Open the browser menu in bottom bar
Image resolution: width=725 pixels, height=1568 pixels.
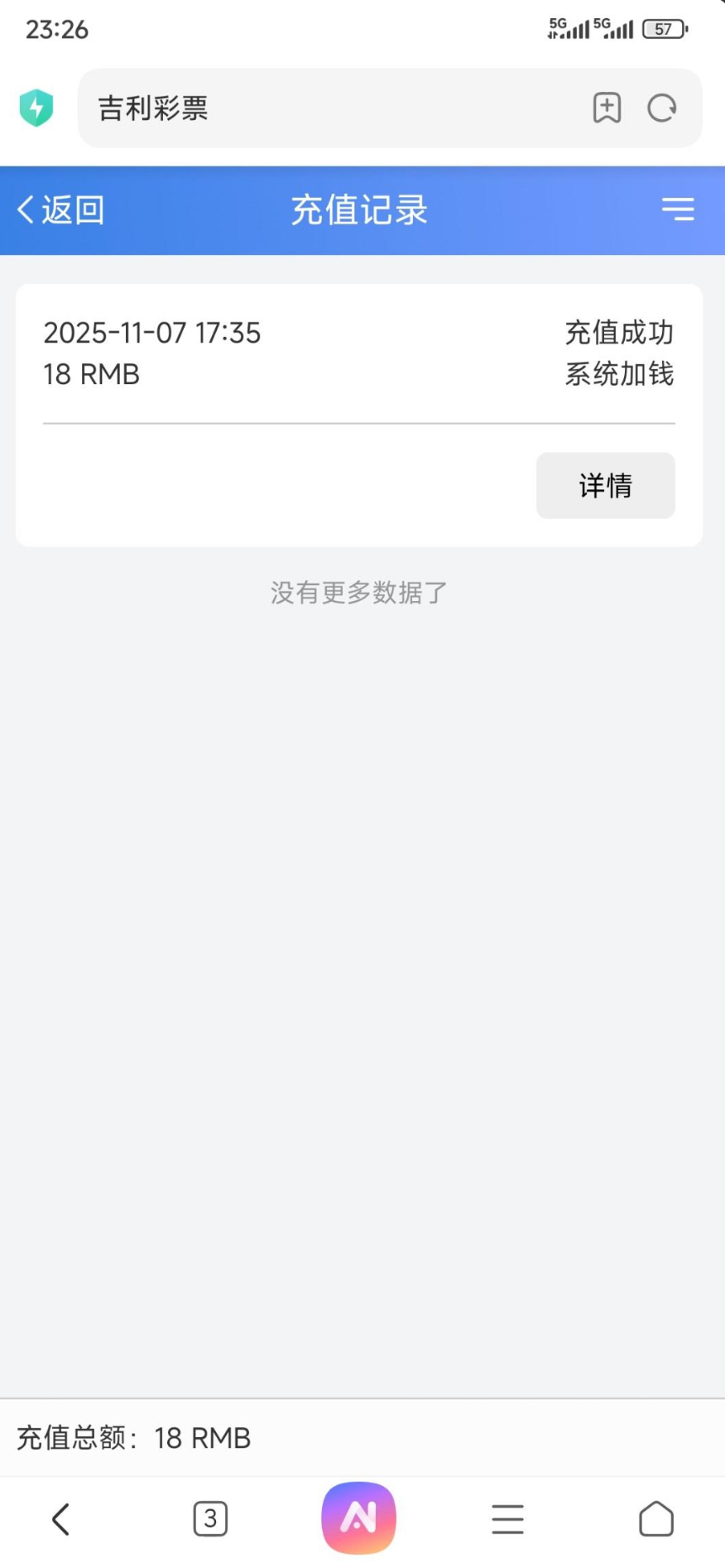tap(507, 1519)
